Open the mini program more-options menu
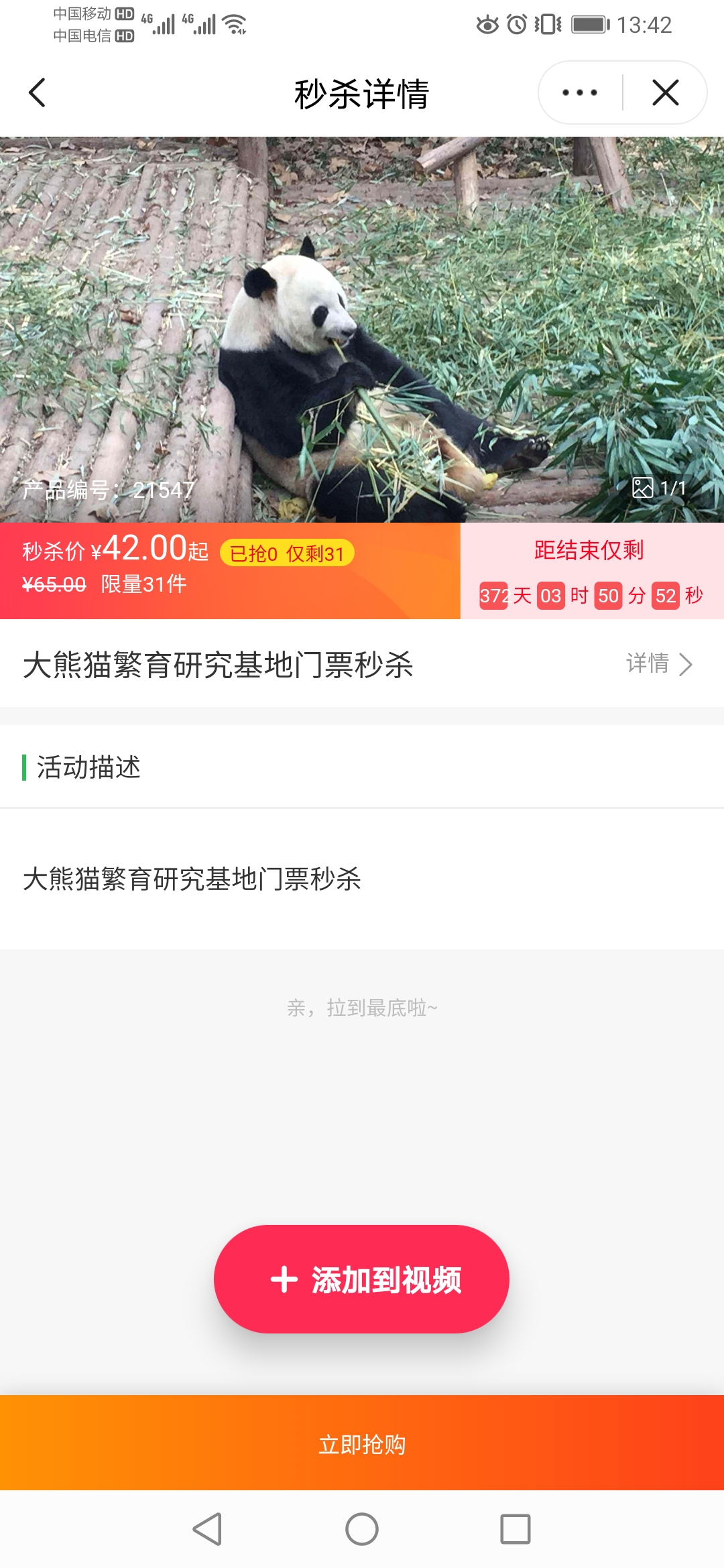 click(580, 92)
